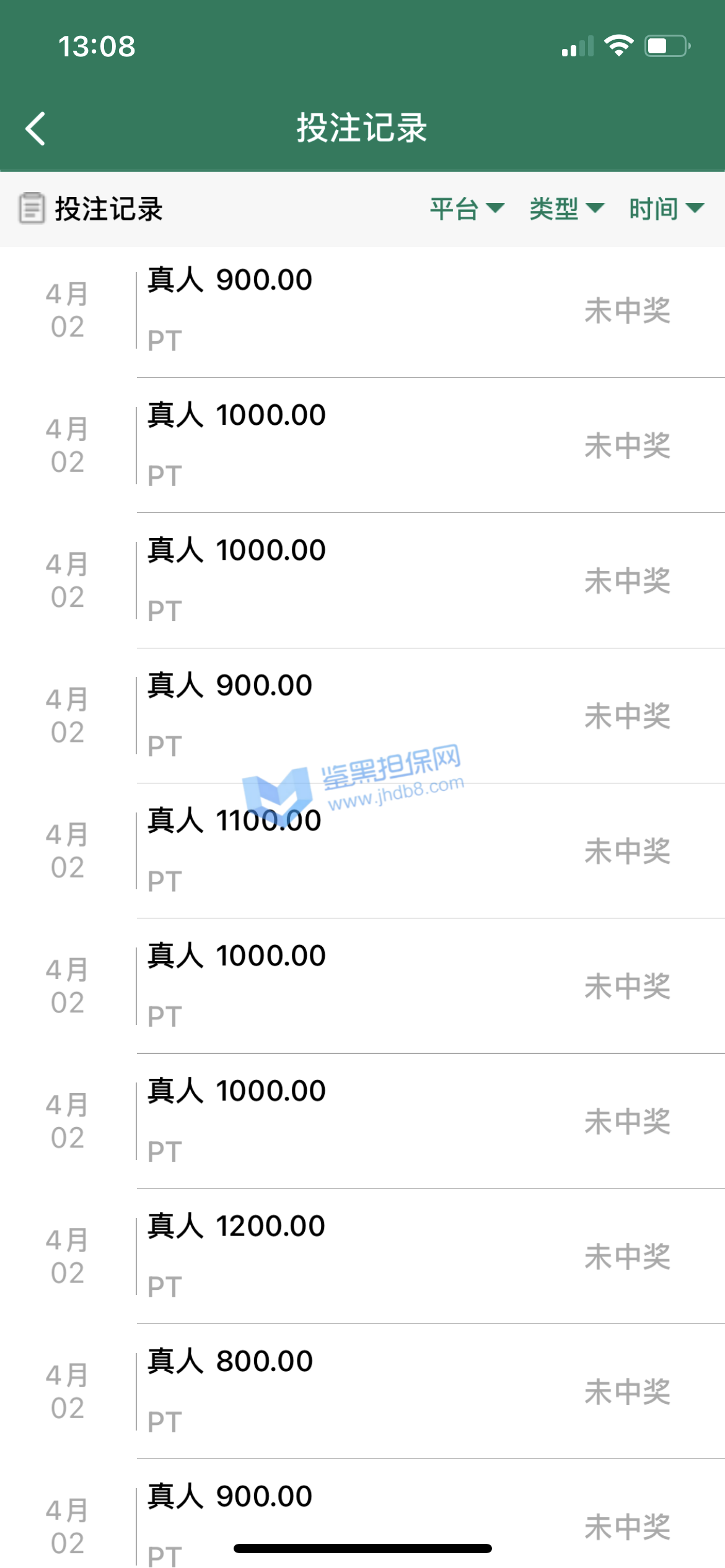The height and width of the screenshot is (1568, 725).
Task: Open the 类型 filter dropdown
Action: pyautogui.click(x=566, y=209)
